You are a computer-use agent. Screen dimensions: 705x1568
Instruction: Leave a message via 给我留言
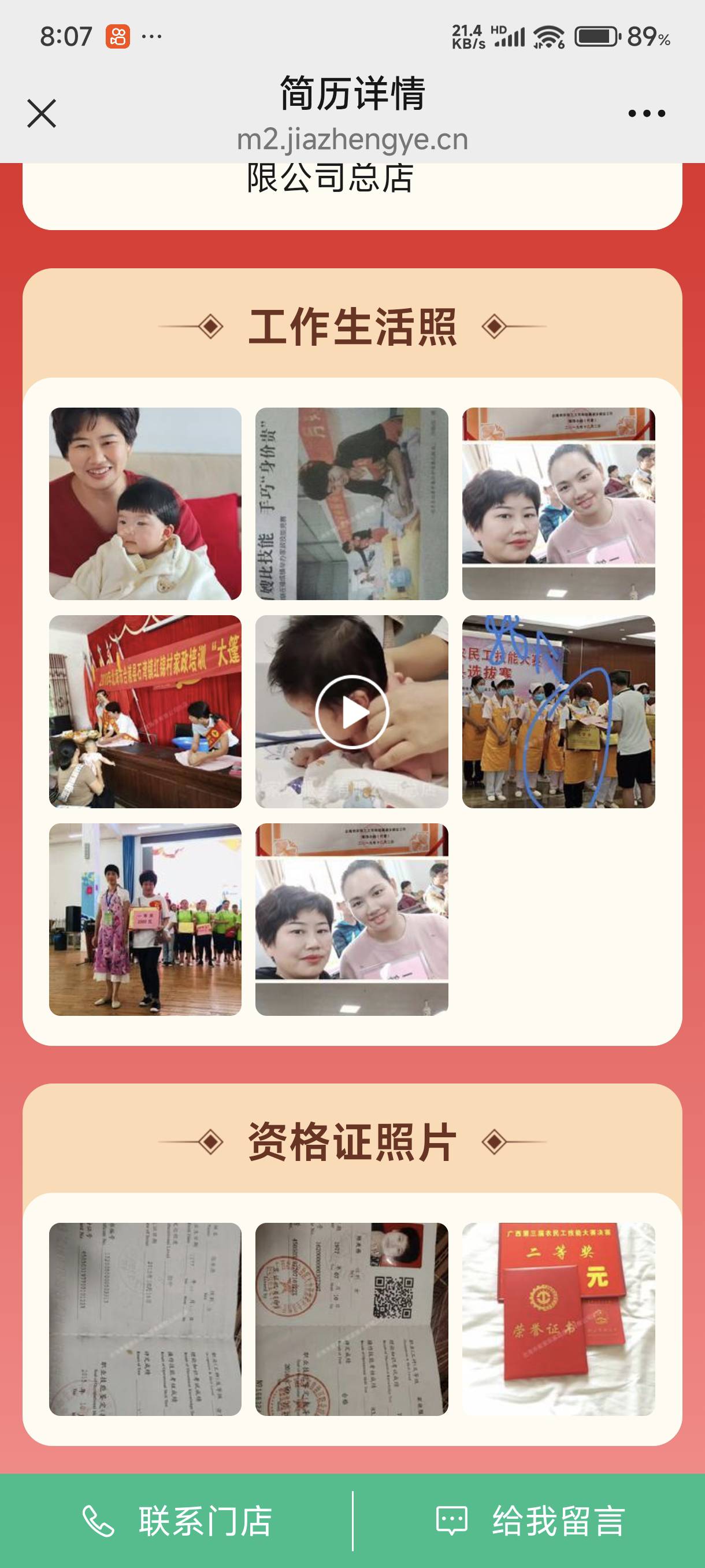(x=529, y=1521)
